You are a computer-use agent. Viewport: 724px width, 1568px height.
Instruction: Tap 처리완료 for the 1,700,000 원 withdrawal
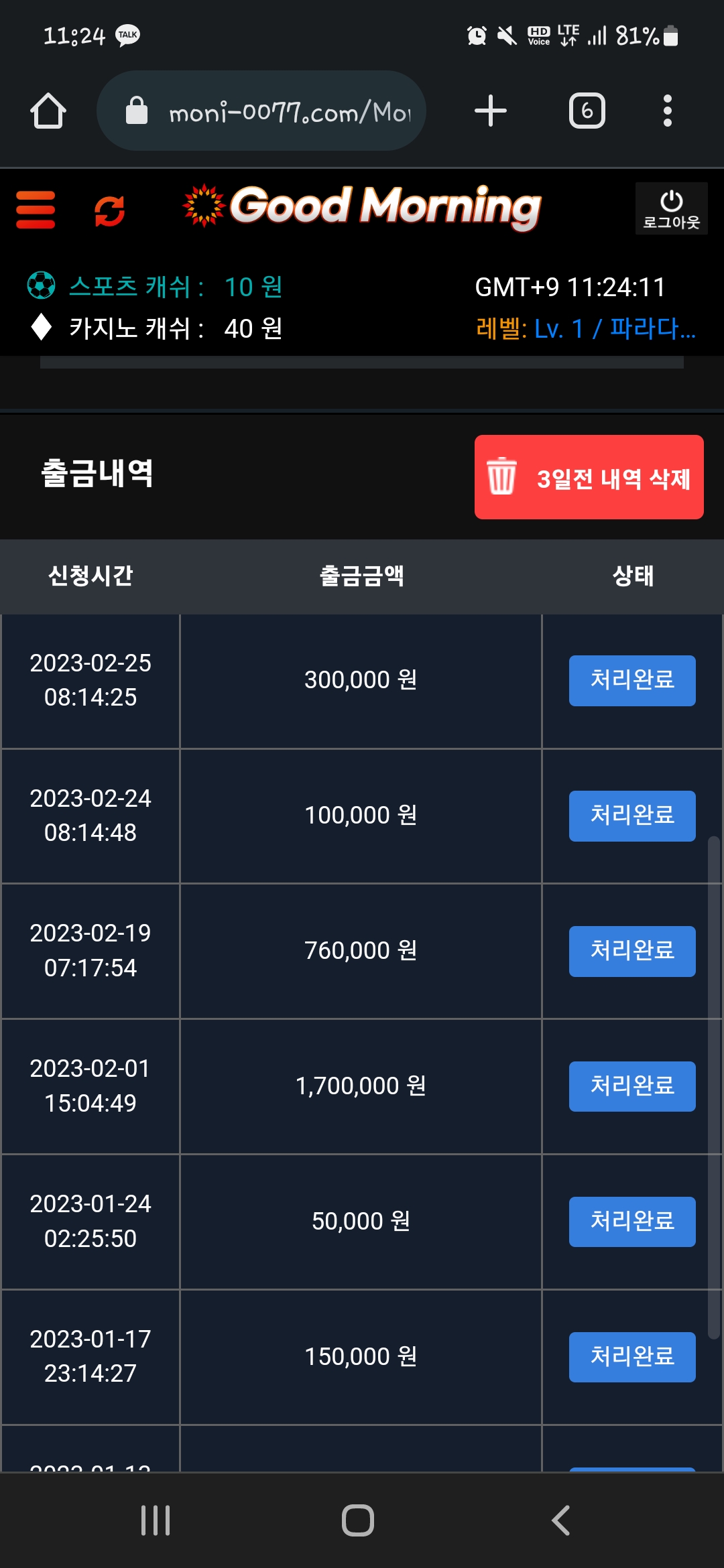[632, 1087]
